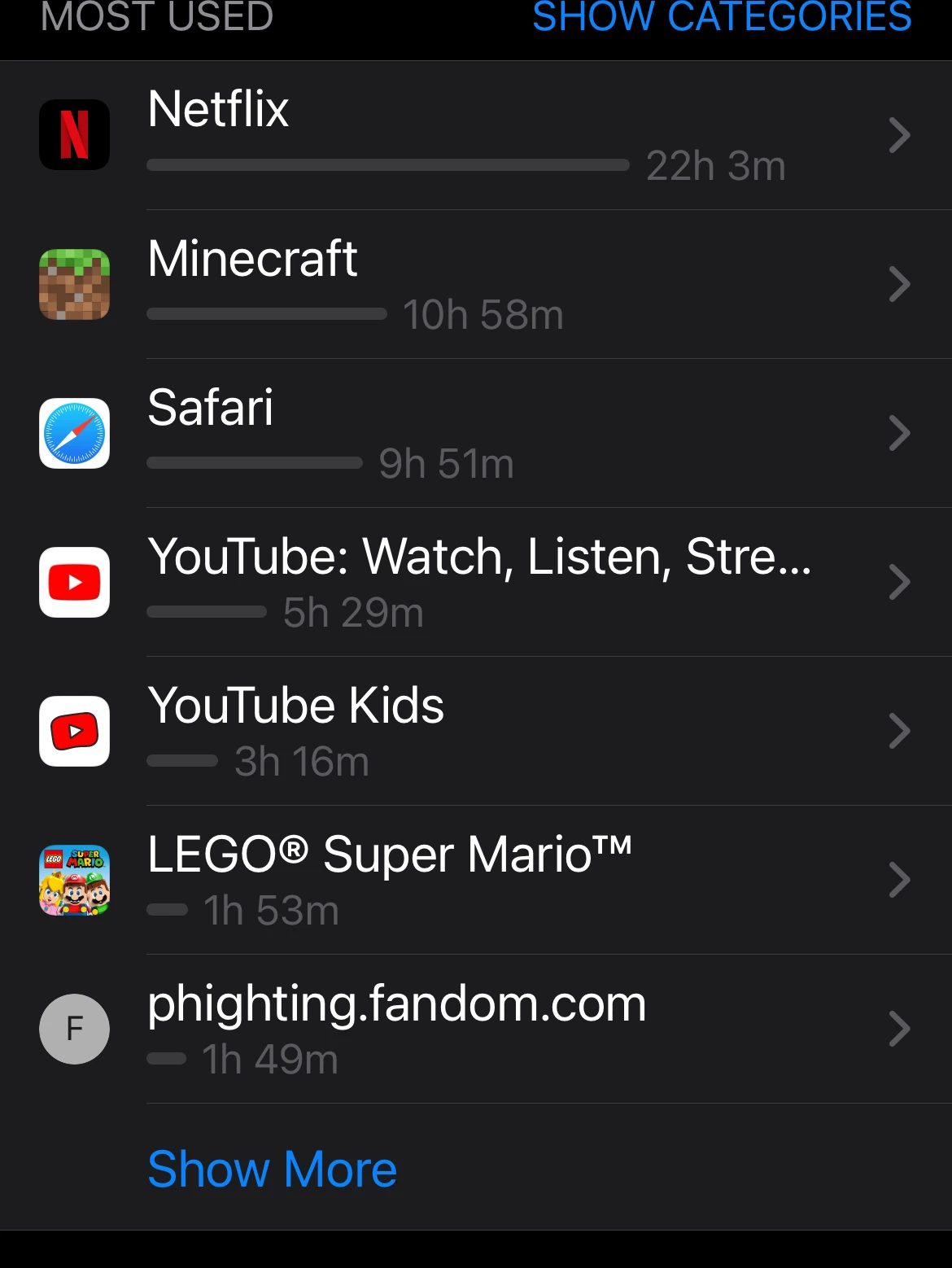Open phighting.fandom.com detail view
The height and width of the screenshot is (1268, 952).
(899, 1029)
